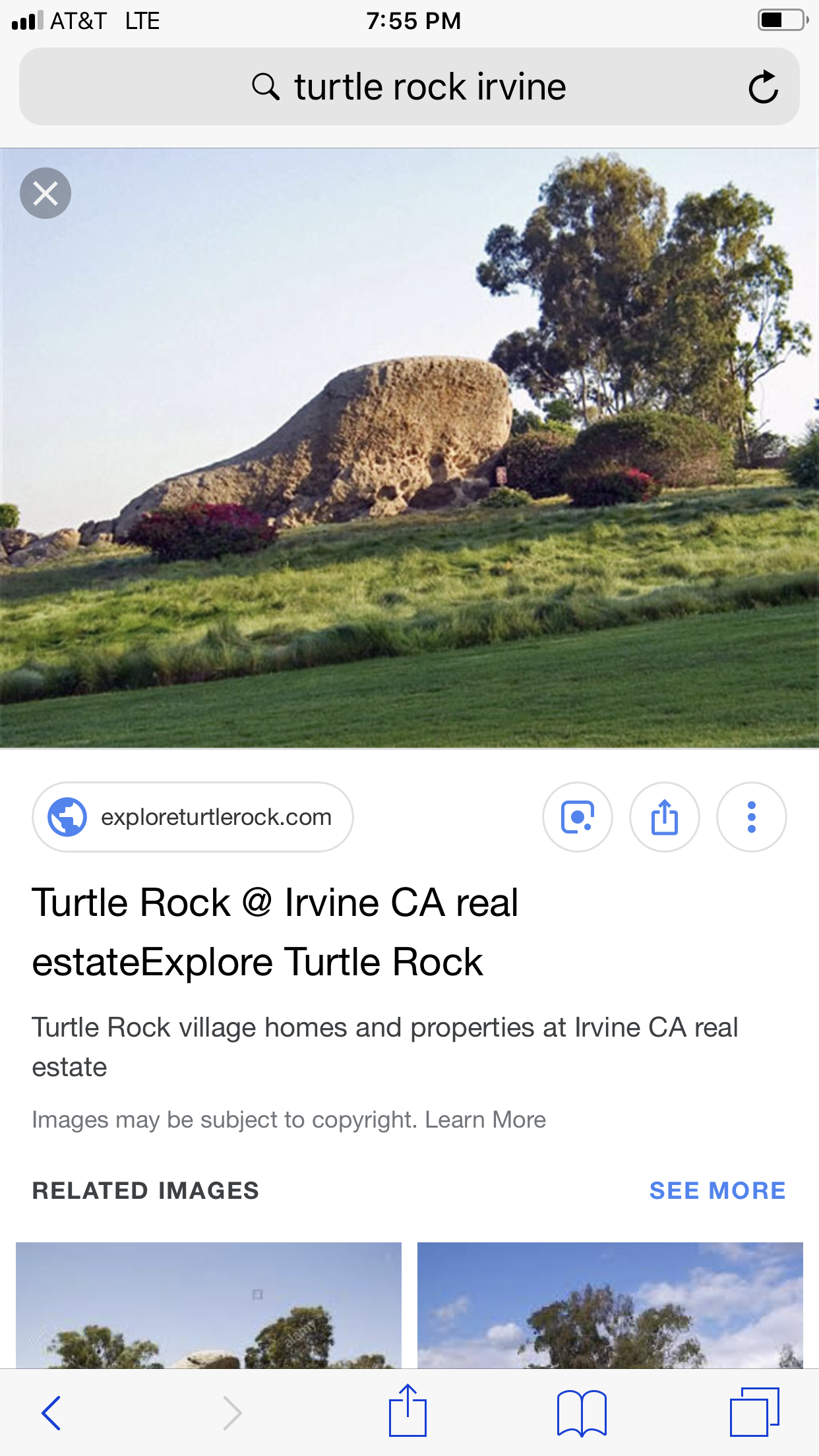
Task: Reload the page
Action: coord(763,87)
